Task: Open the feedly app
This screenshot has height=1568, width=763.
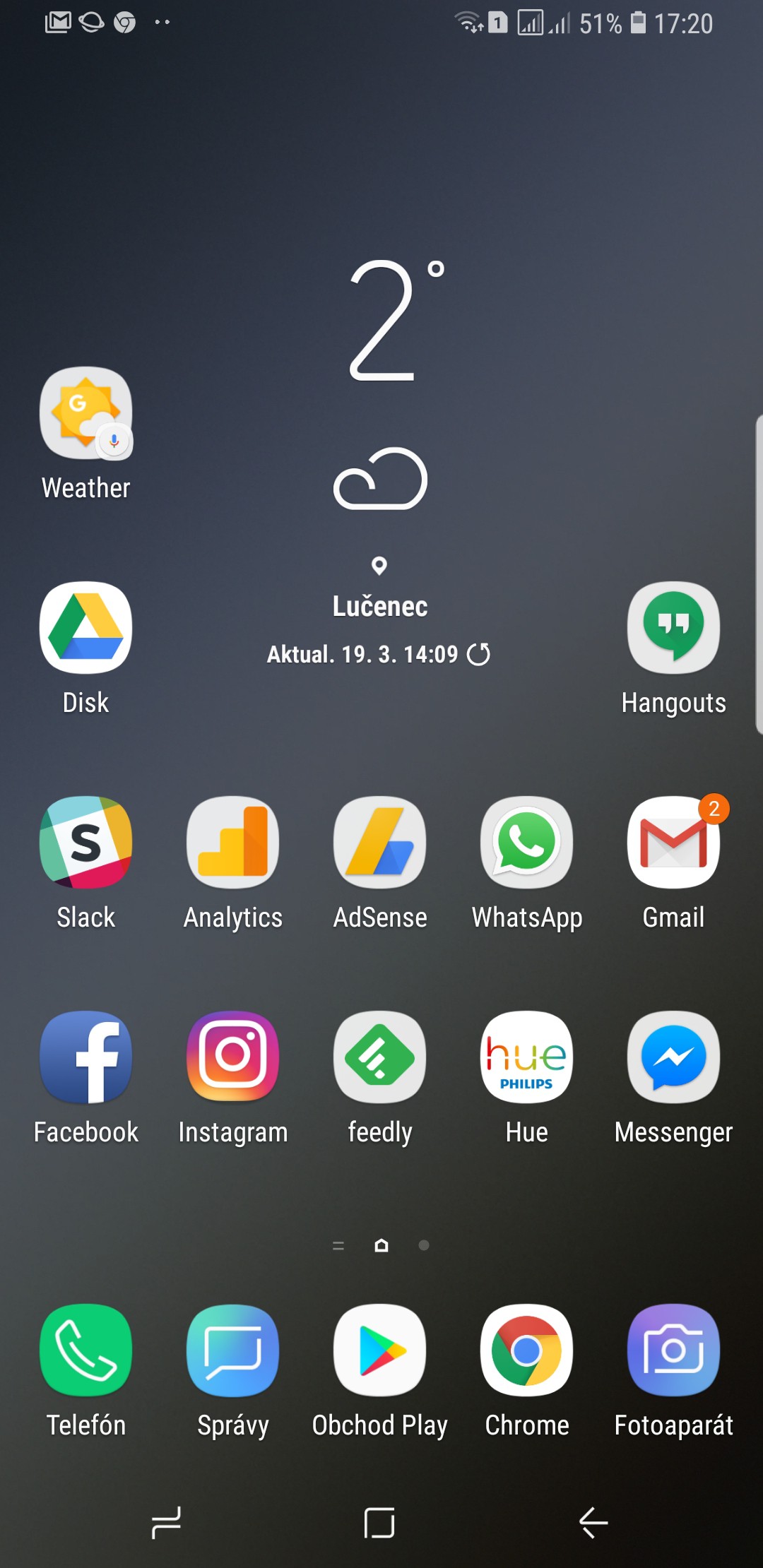Action: coord(380,1057)
